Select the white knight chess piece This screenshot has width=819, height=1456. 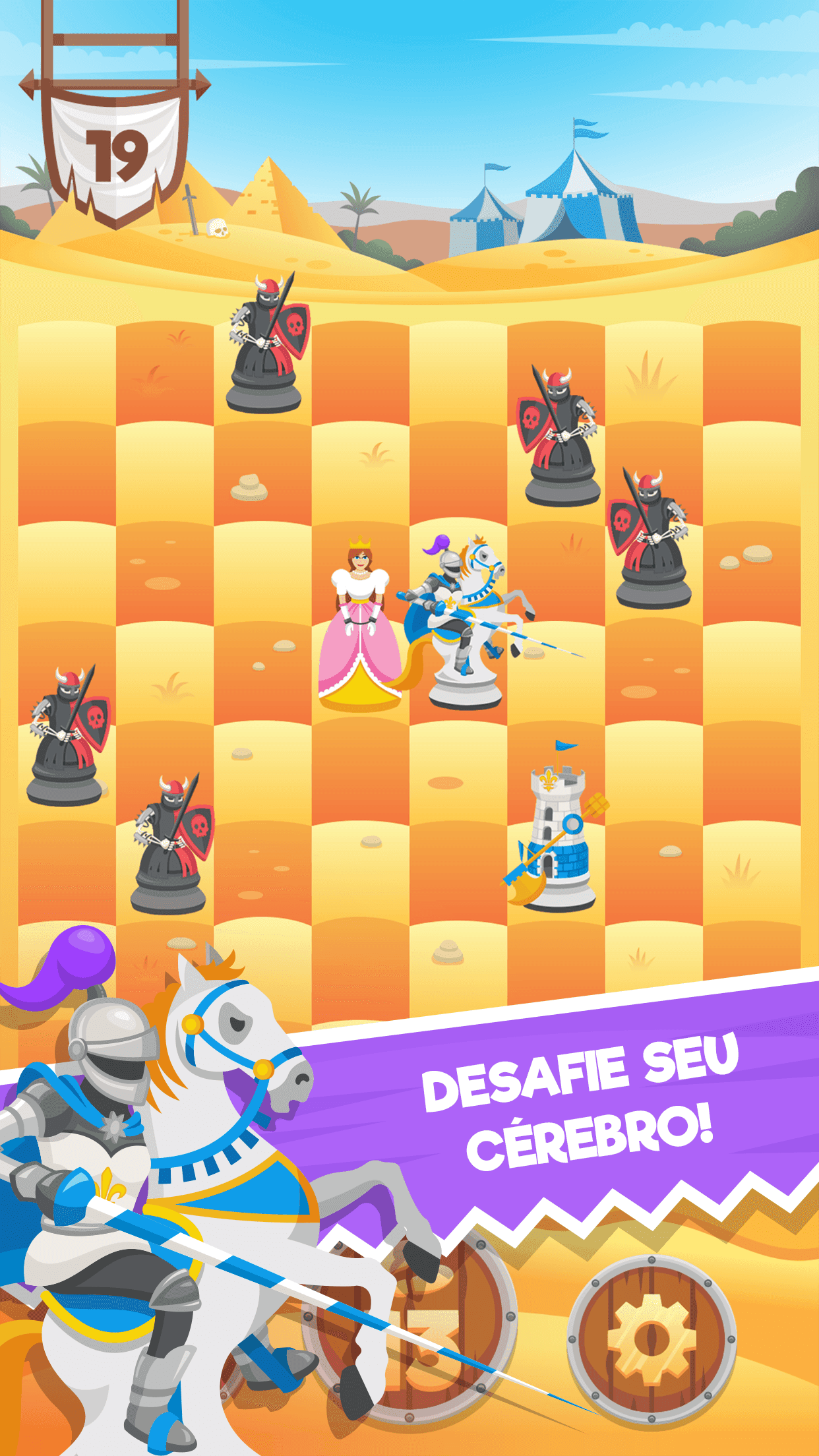click(x=462, y=626)
